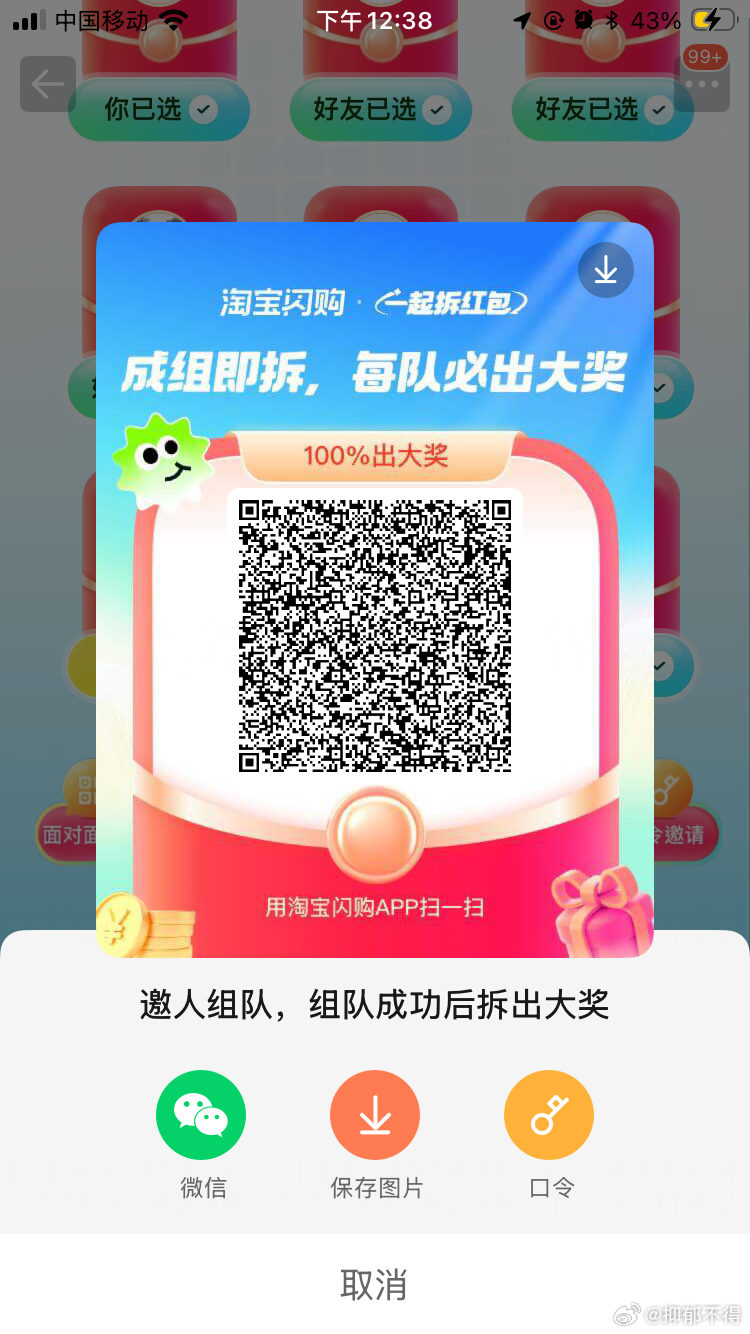Open the overflow menu with the 99+ badge
This screenshot has height=1334, width=750.
point(702,82)
